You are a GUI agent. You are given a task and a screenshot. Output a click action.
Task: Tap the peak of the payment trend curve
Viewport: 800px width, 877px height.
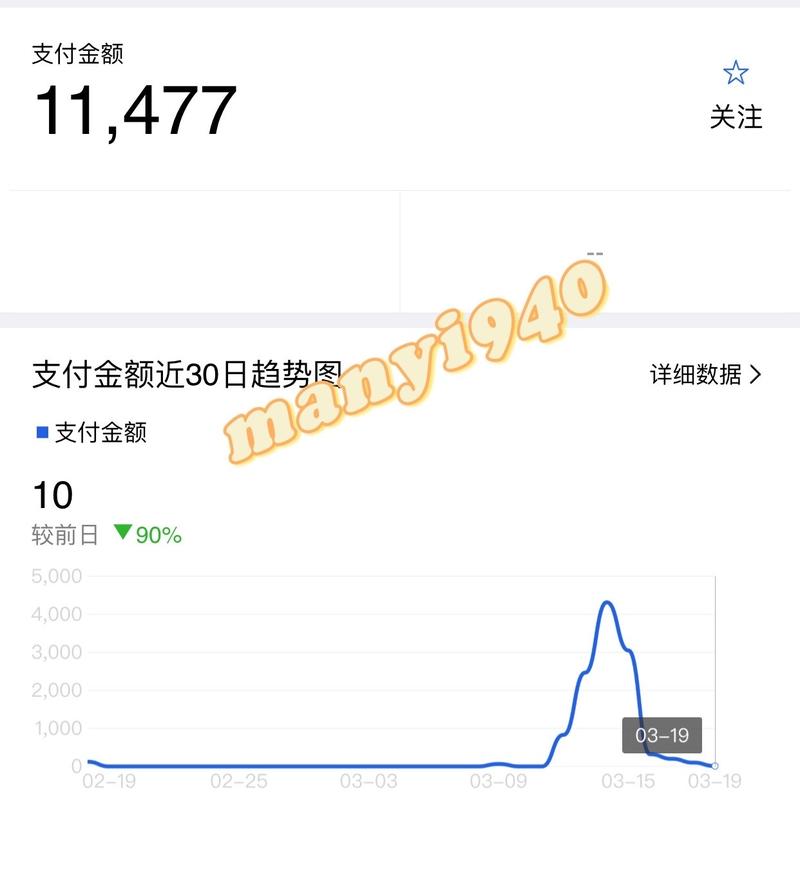tap(606, 603)
